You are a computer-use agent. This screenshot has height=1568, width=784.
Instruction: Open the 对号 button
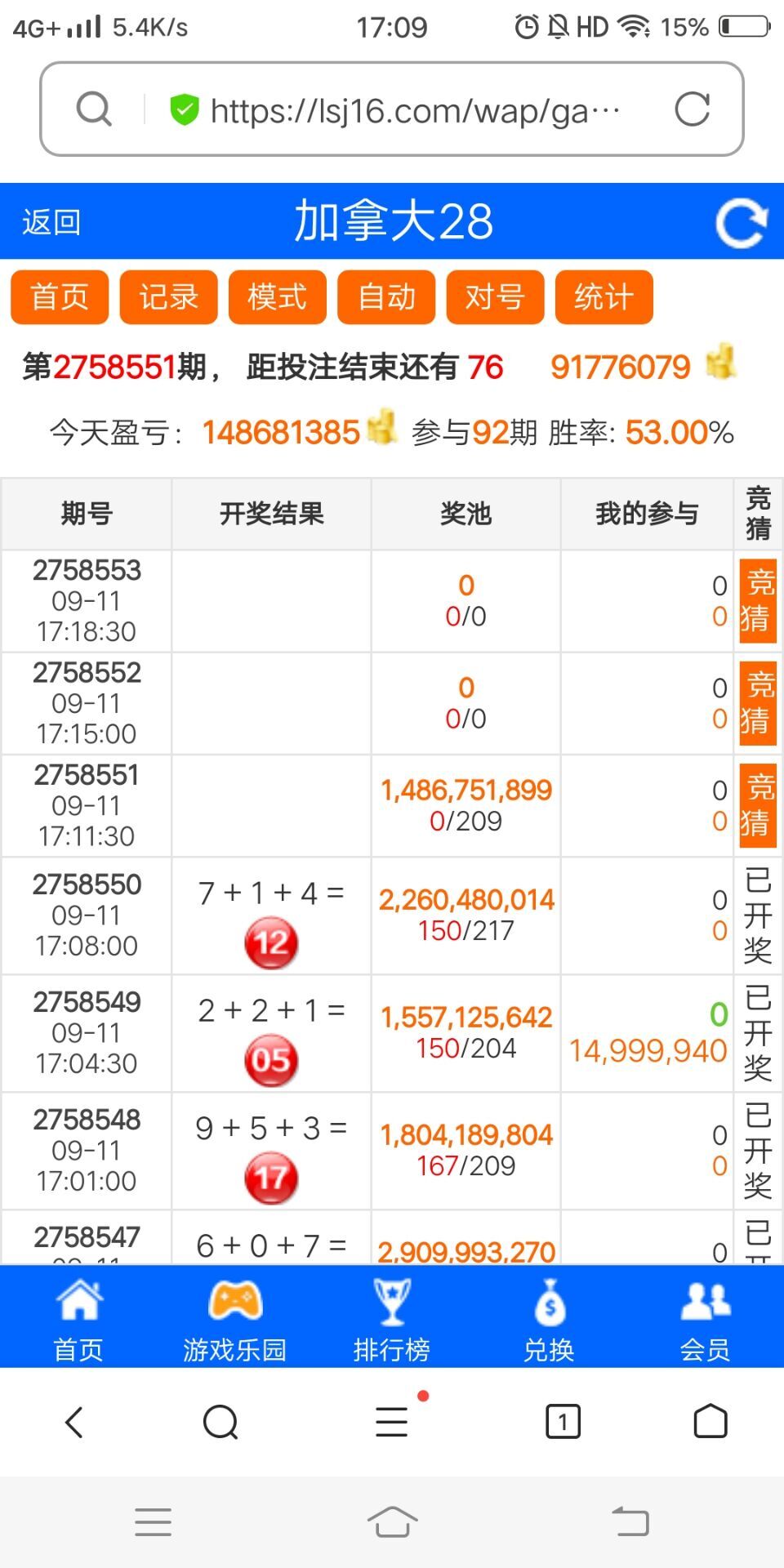click(495, 297)
